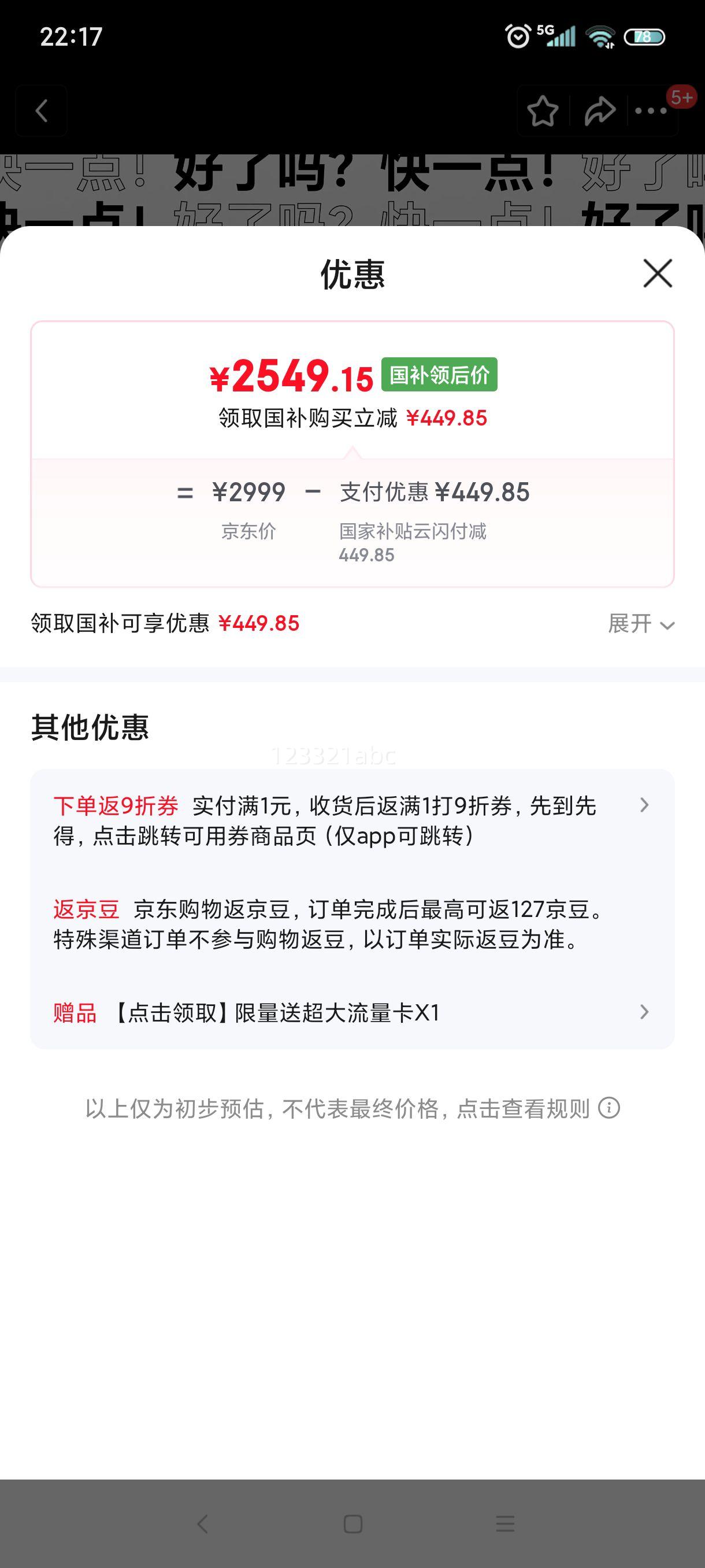The height and width of the screenshot is (1568, 705).
Task: Close the 优惠 discount sheet
Action: tap(658, 273)
